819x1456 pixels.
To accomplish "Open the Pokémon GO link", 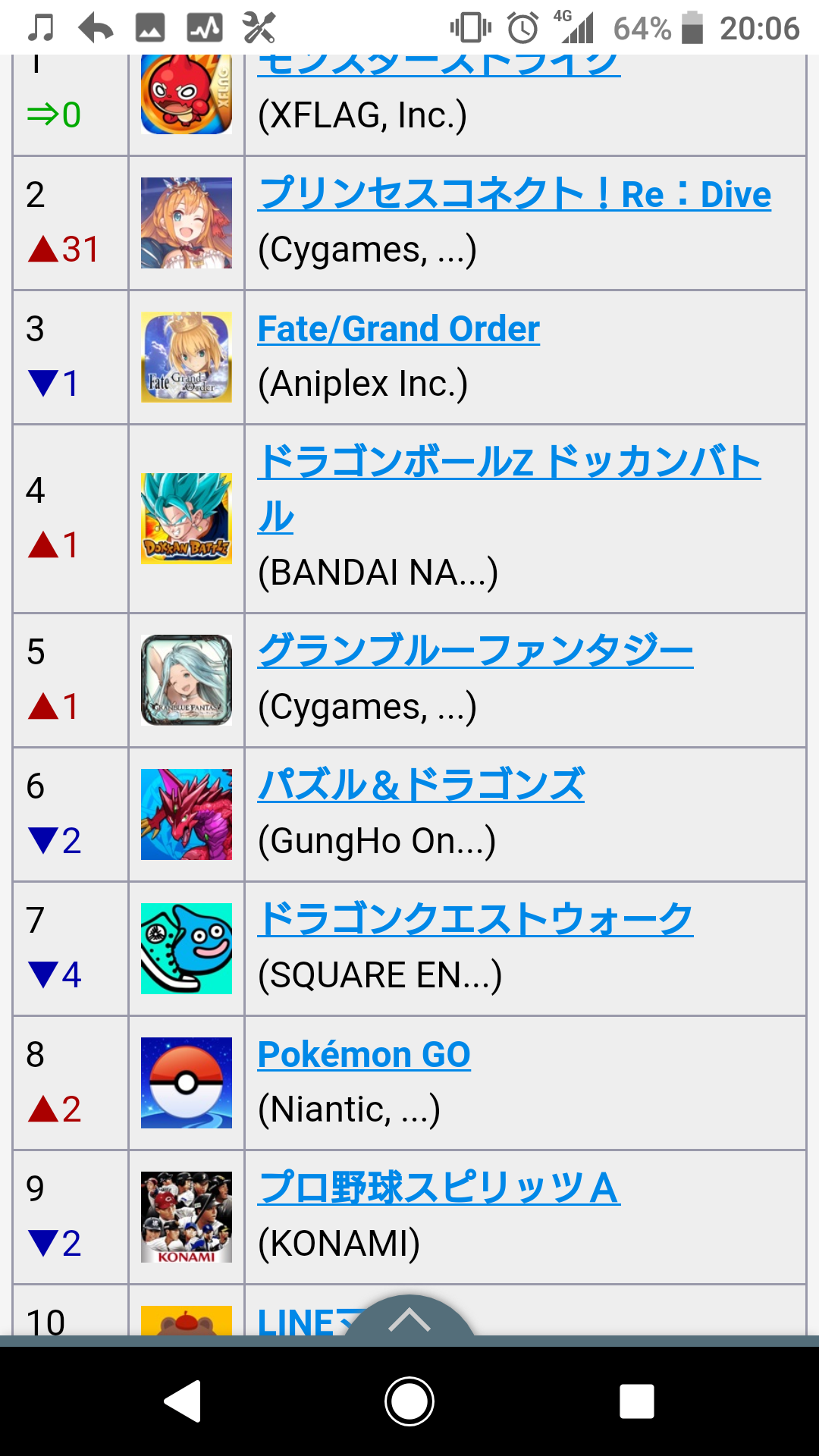I will click(x=364, y=1055).
